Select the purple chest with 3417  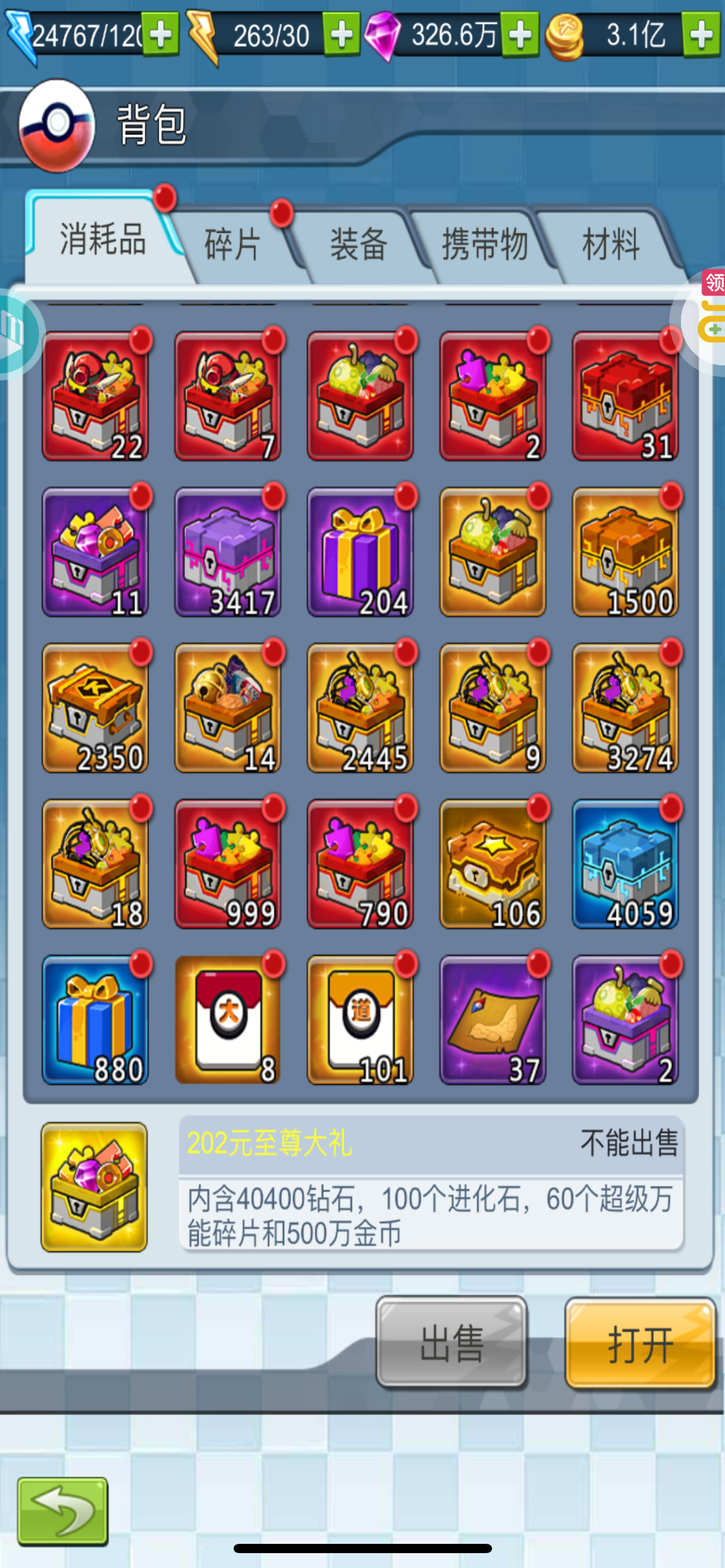coord(227,552)
